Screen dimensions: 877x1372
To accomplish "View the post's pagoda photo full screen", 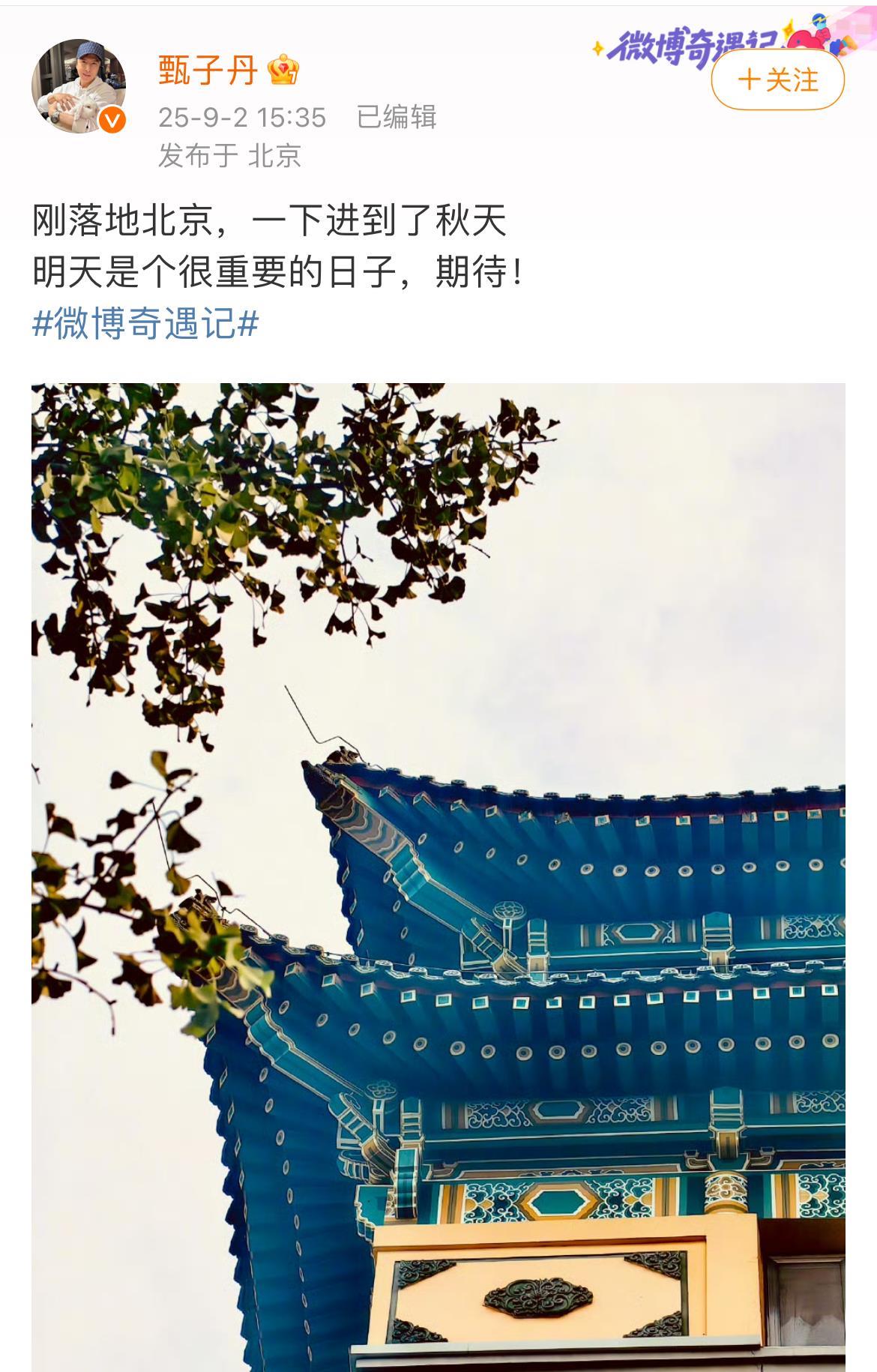I will click(x=438, y=876).
